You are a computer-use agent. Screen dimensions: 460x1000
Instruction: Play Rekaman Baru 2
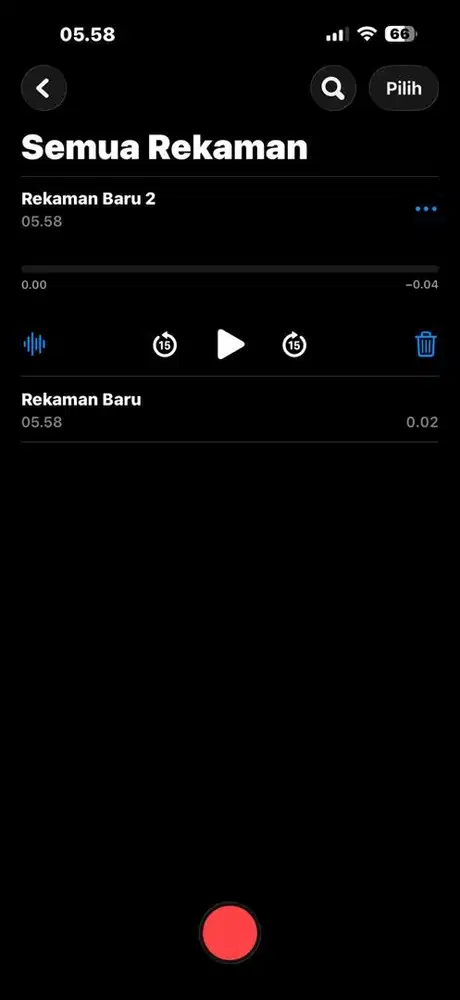tap(230, 344)
